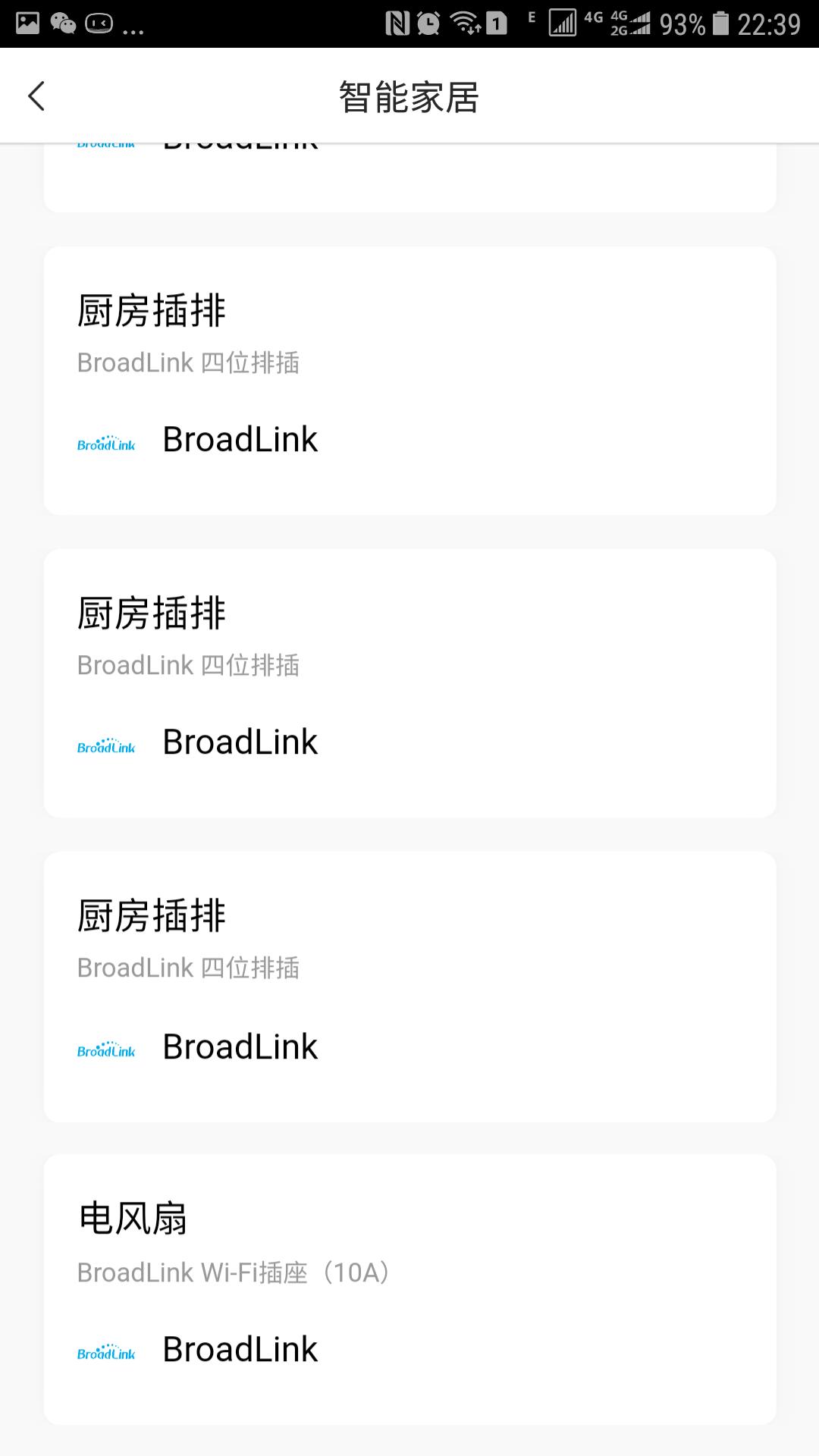
Task: Tap the Wi-Fi signal icon in the status bar
Action: (x=464, y=21)
